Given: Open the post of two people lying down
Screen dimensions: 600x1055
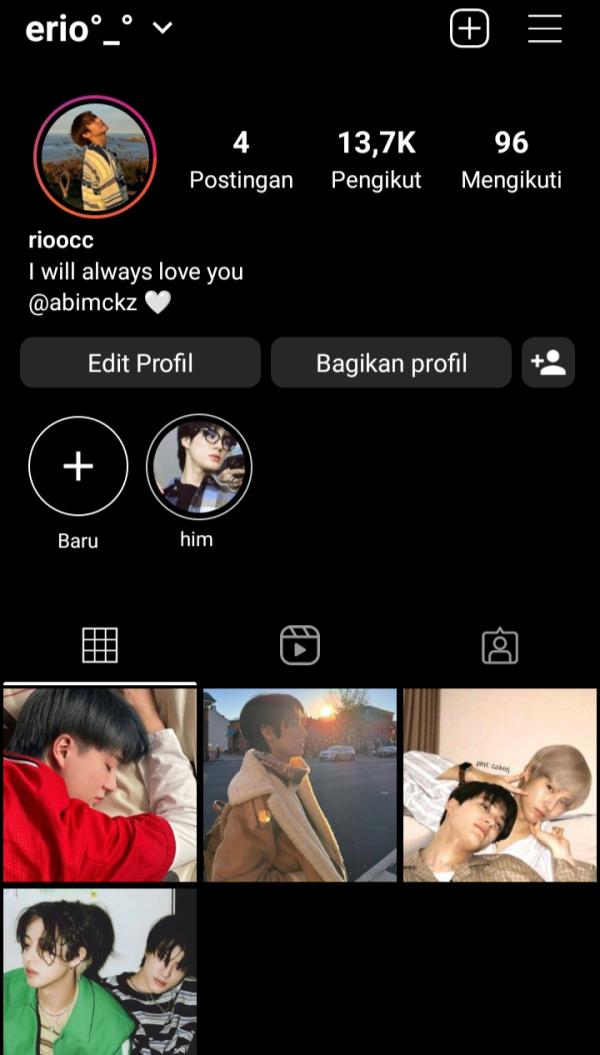Looking at the screenshot, I should point(499,785).
